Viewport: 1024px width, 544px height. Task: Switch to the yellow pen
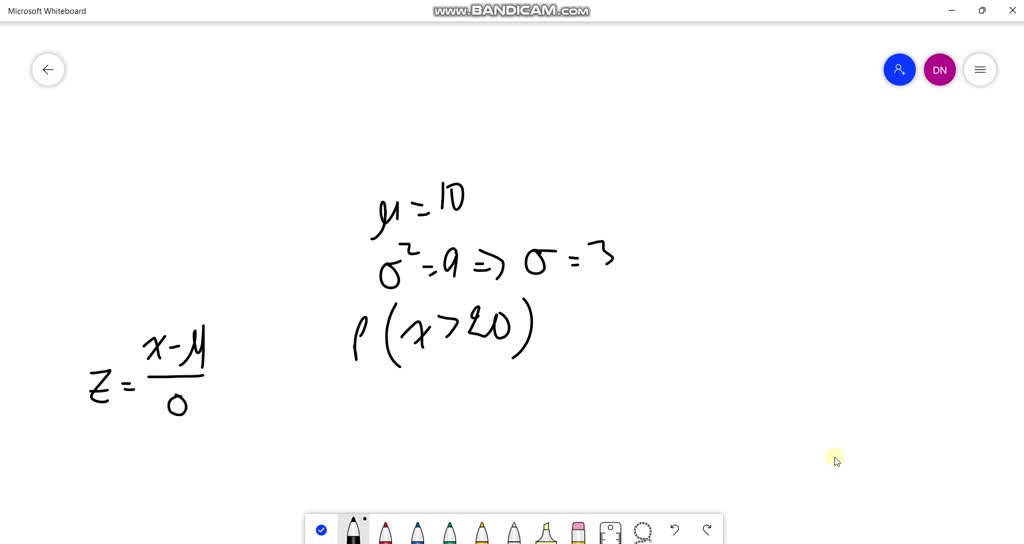(x=481, y=531)
